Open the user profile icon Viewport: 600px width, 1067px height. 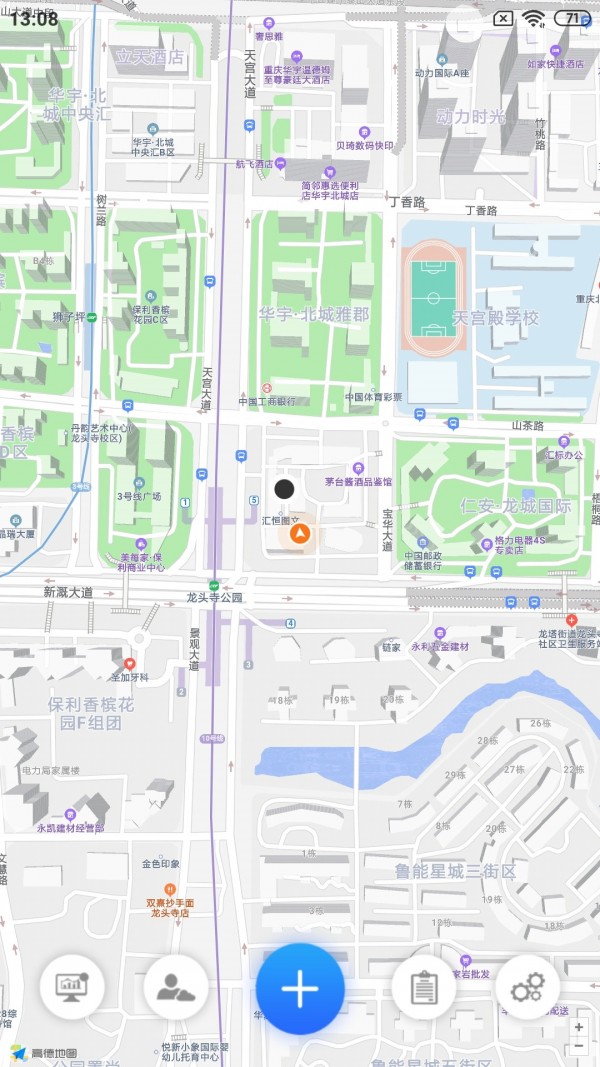point(176,987)
